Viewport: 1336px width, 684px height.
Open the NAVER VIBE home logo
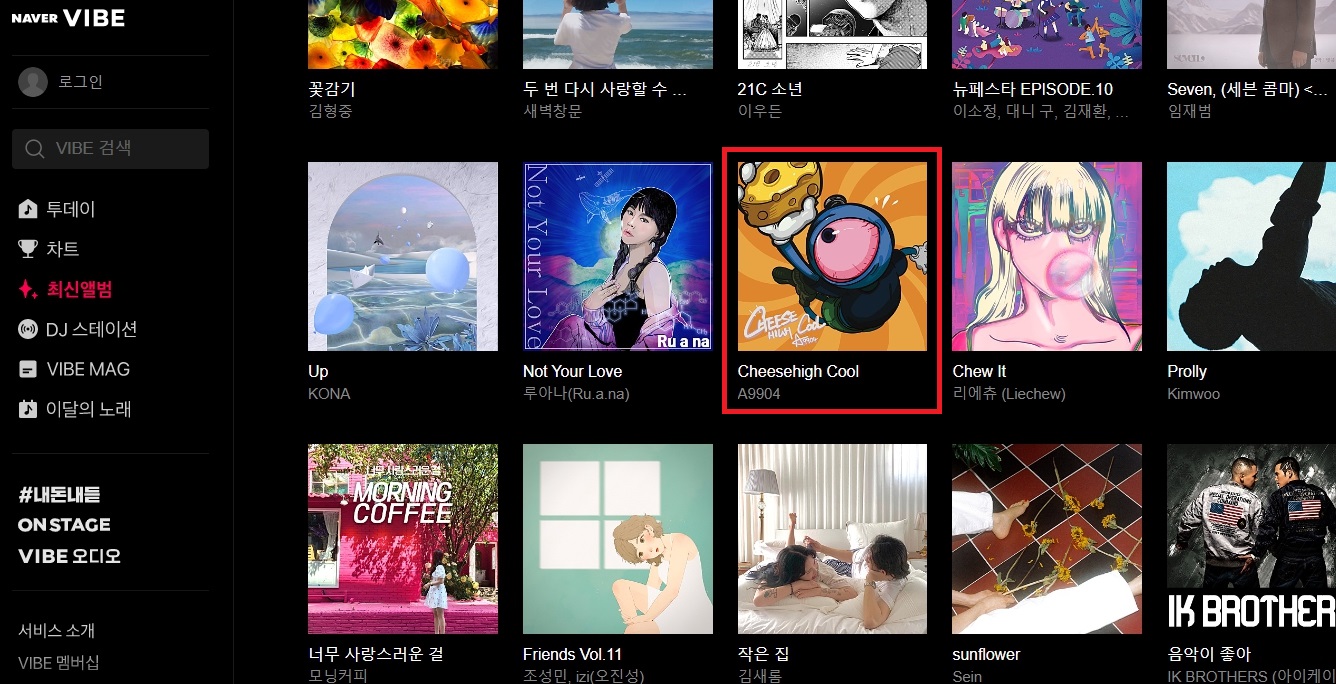click(68, 18)
